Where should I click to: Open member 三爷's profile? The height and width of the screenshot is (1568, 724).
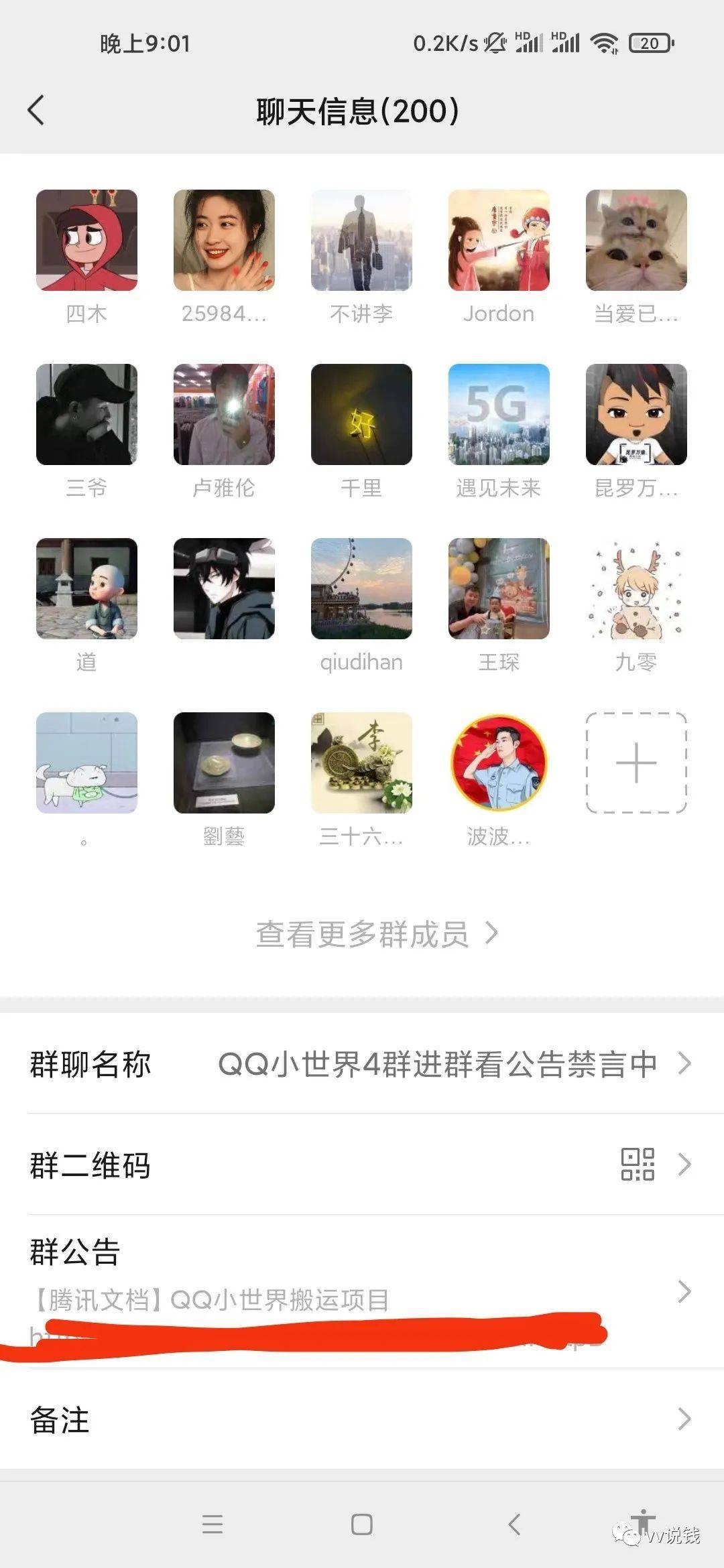pos(86,415)
